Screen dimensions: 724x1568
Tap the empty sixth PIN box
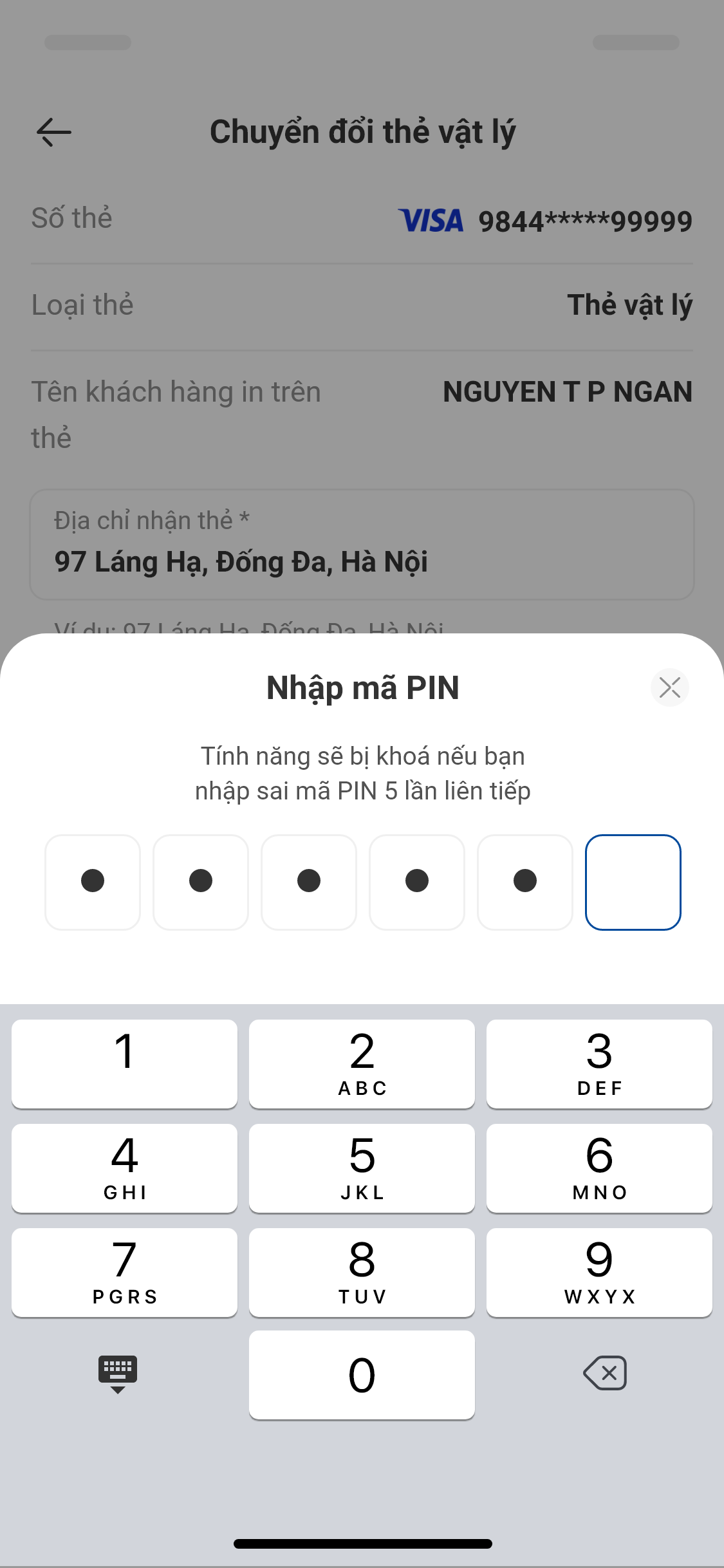(633, 882)
